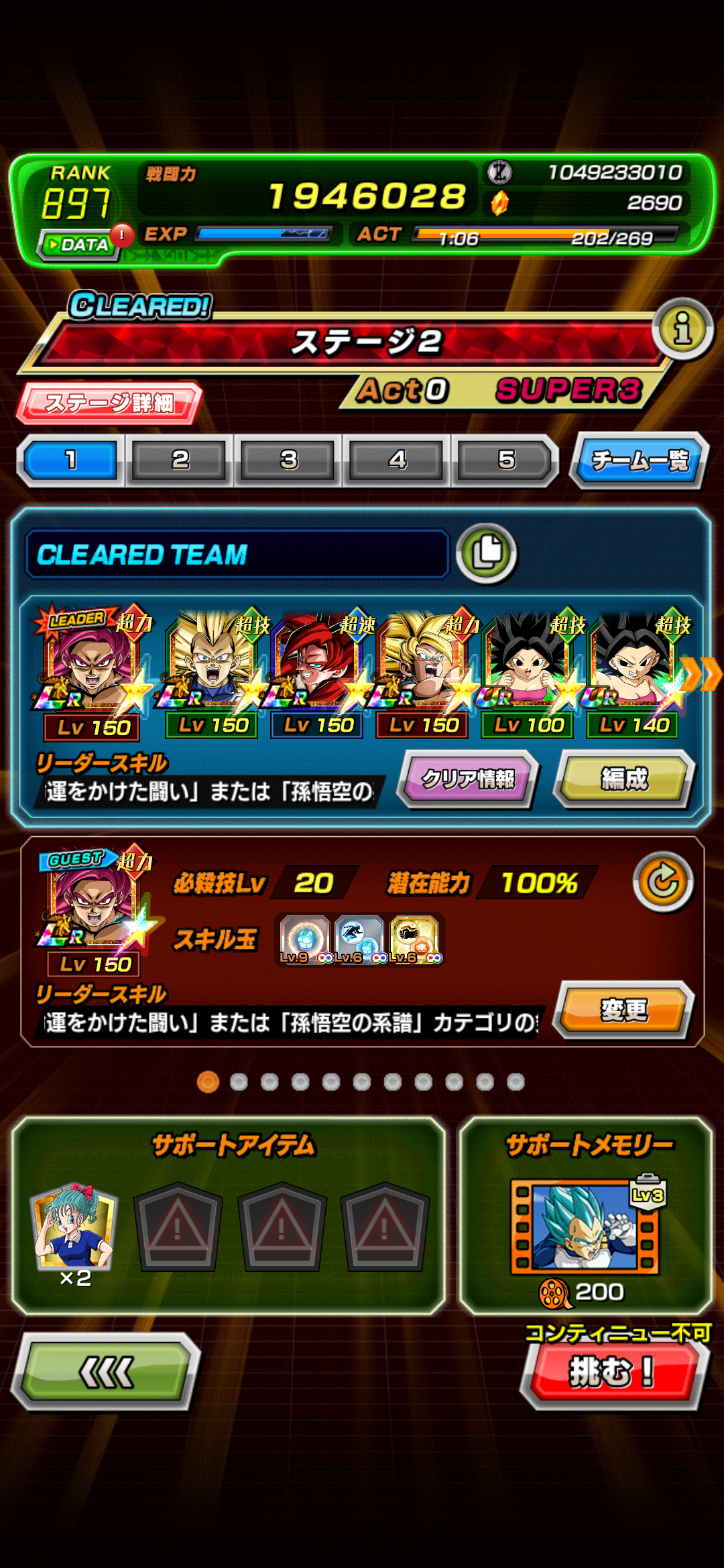Open チーム一覧 team list
Screen dimensions: 724x1568
(x=639, y=460)
